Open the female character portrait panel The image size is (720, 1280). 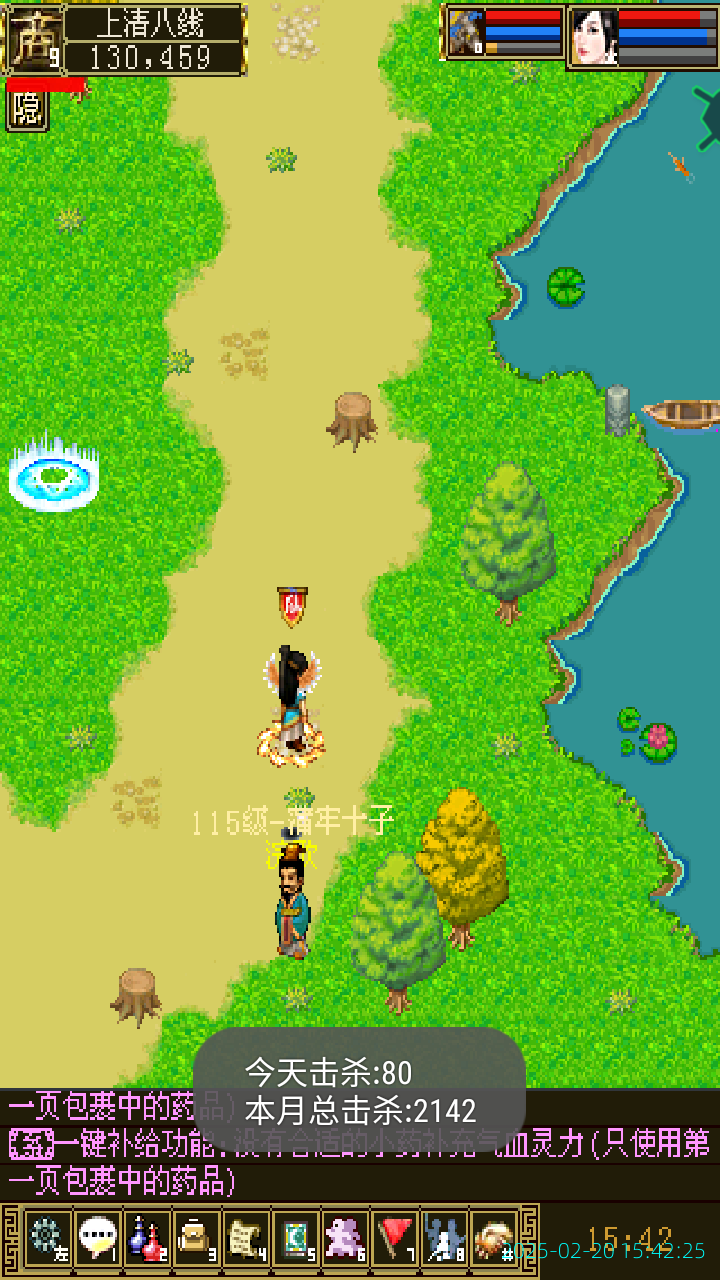[594, 37]
